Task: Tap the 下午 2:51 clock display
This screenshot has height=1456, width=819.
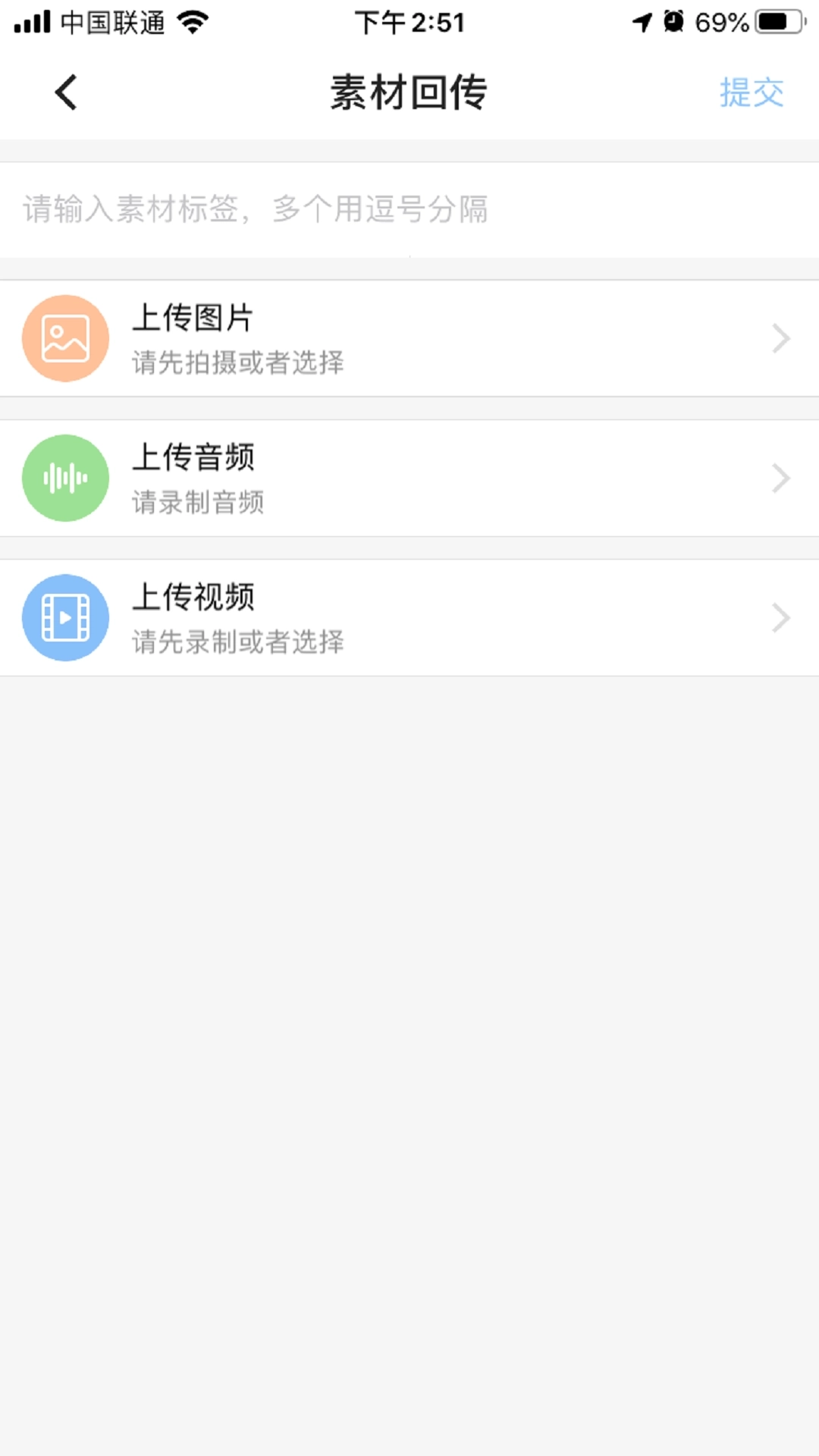Action: pyautogui.click(x=409, y=22)
